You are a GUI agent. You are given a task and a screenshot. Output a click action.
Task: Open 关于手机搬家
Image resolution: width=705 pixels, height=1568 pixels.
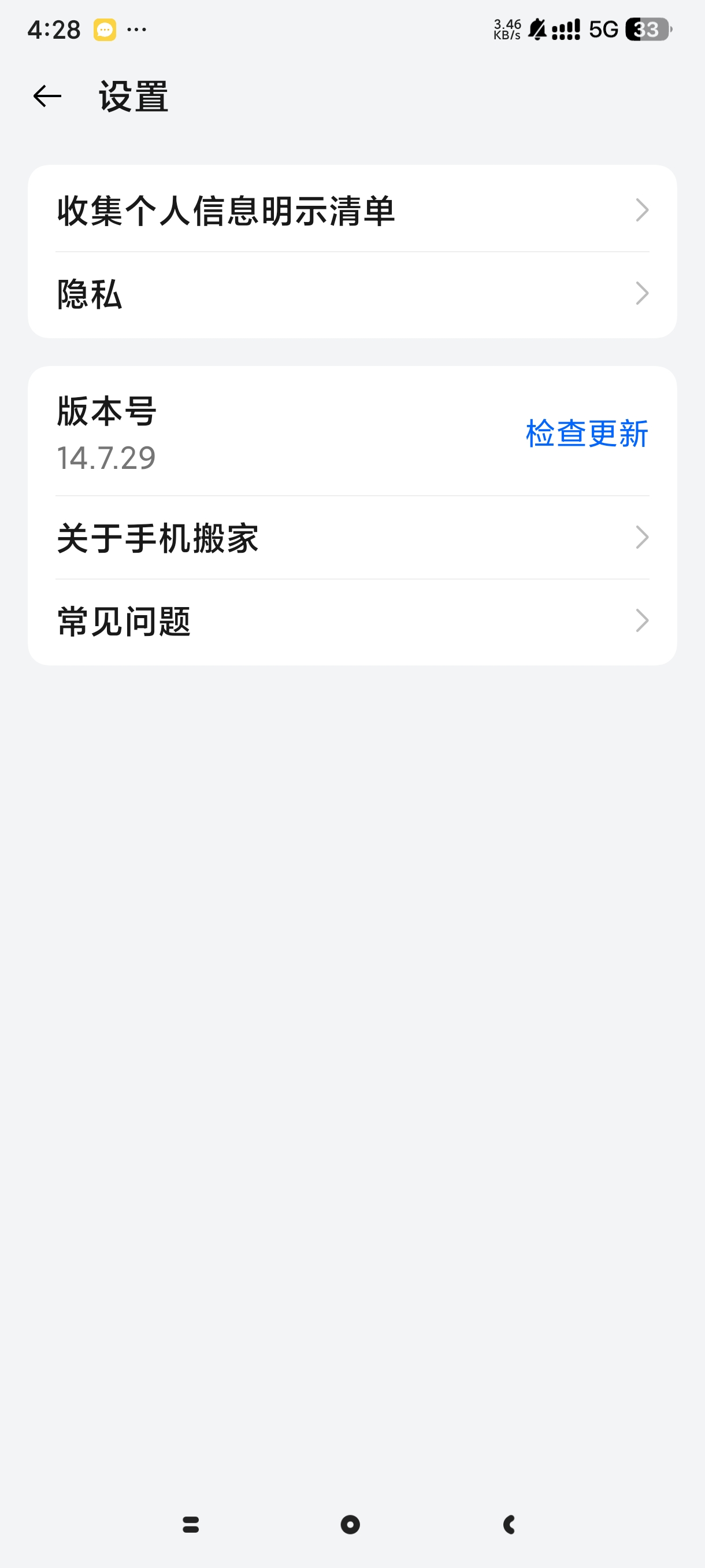(351, 538)
